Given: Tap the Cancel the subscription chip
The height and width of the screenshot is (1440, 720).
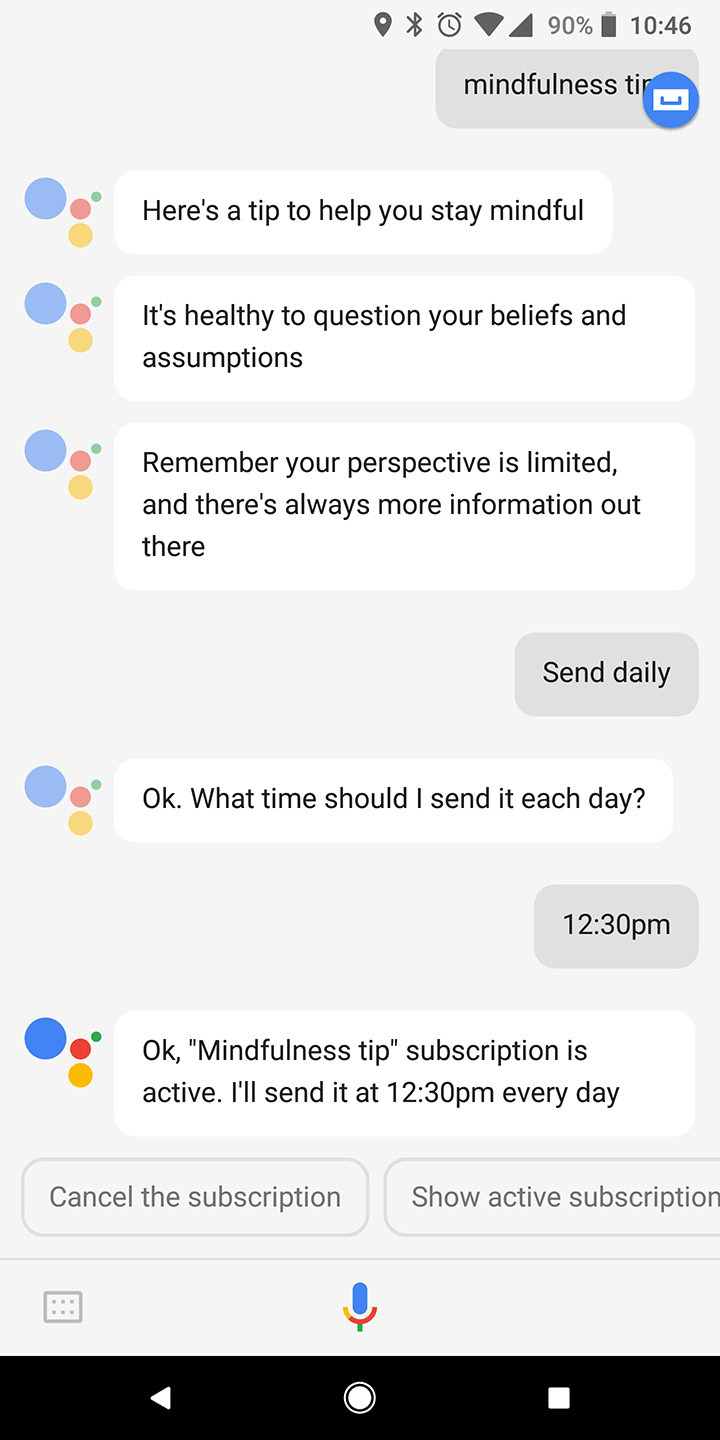Looking at the screenshot, I should click(195, 1197).
